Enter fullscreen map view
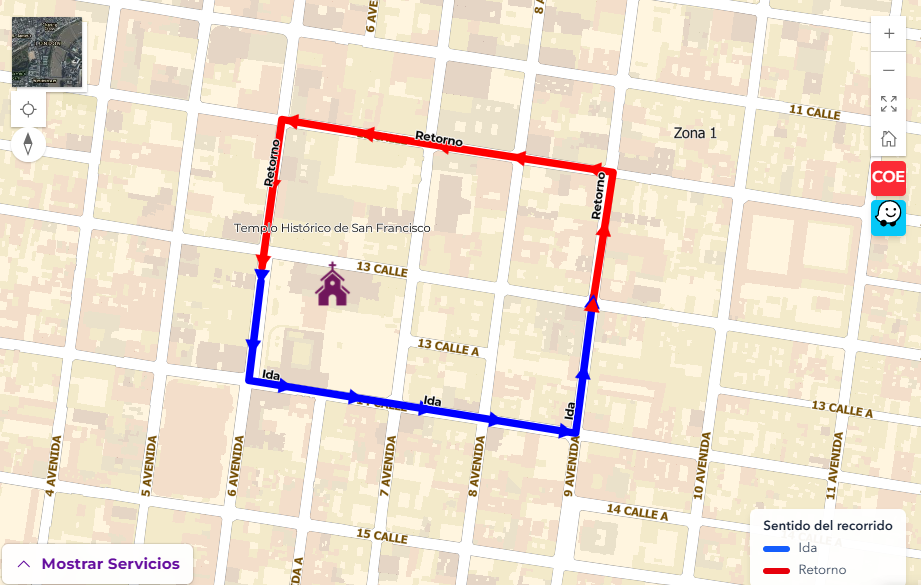 pyautogui.click(x=888, y=104)
